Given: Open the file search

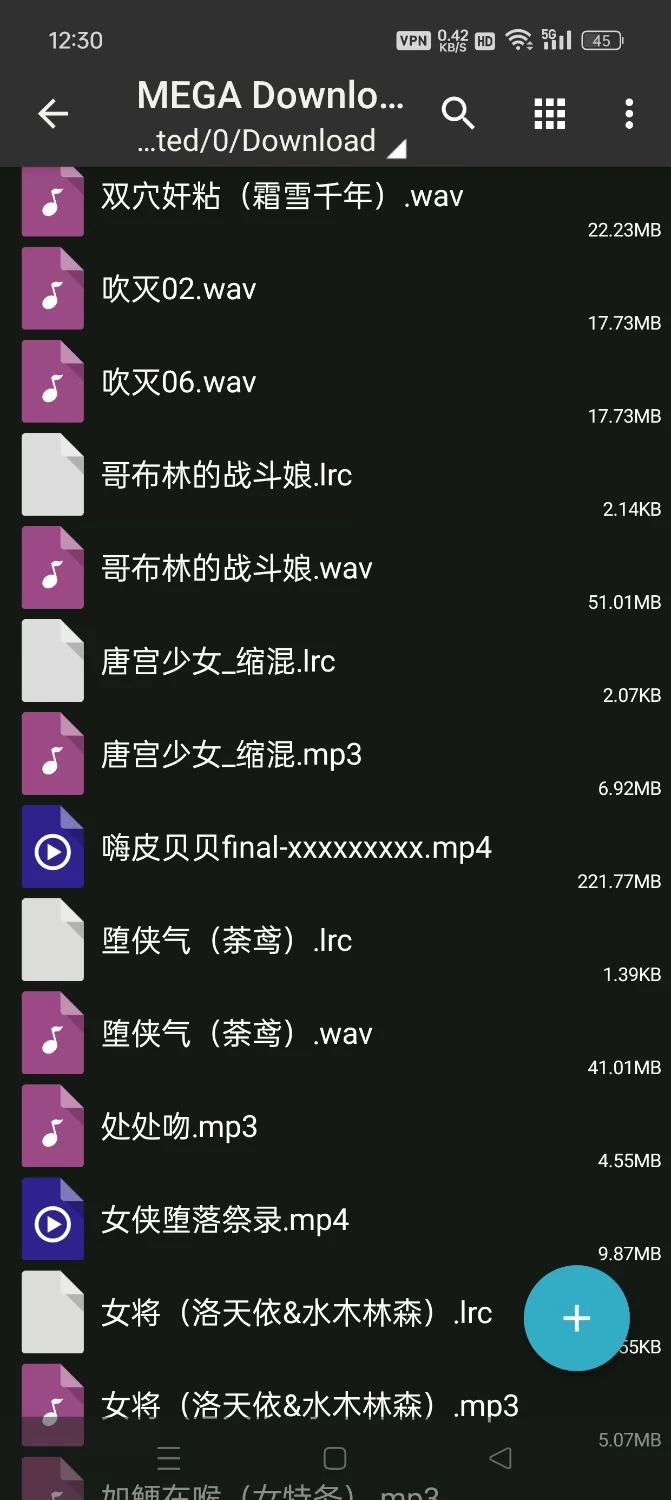Looking at the screenshot, I should click(x=458, y=114).
